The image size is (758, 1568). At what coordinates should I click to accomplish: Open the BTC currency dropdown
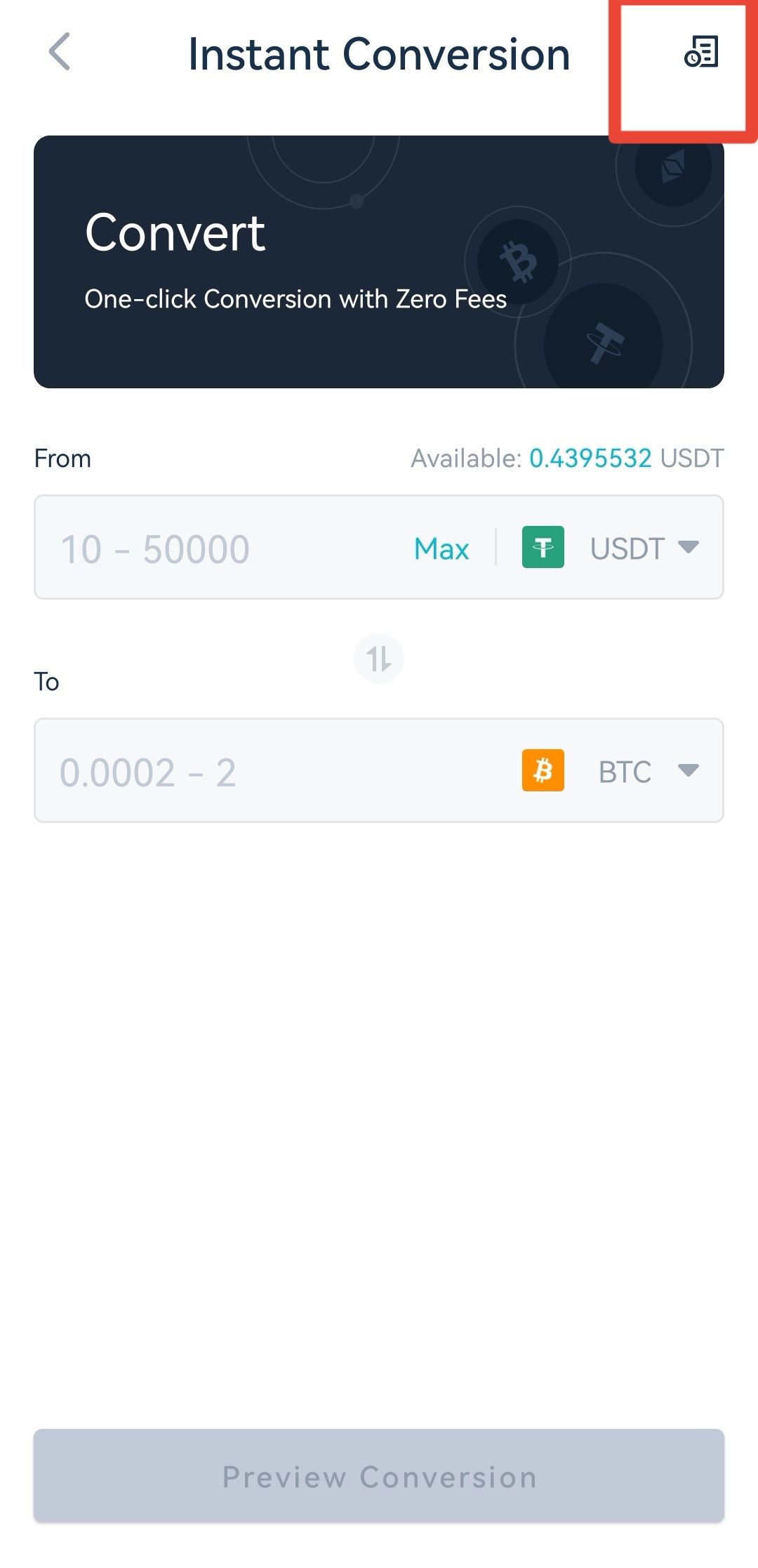tap(611, 771)
